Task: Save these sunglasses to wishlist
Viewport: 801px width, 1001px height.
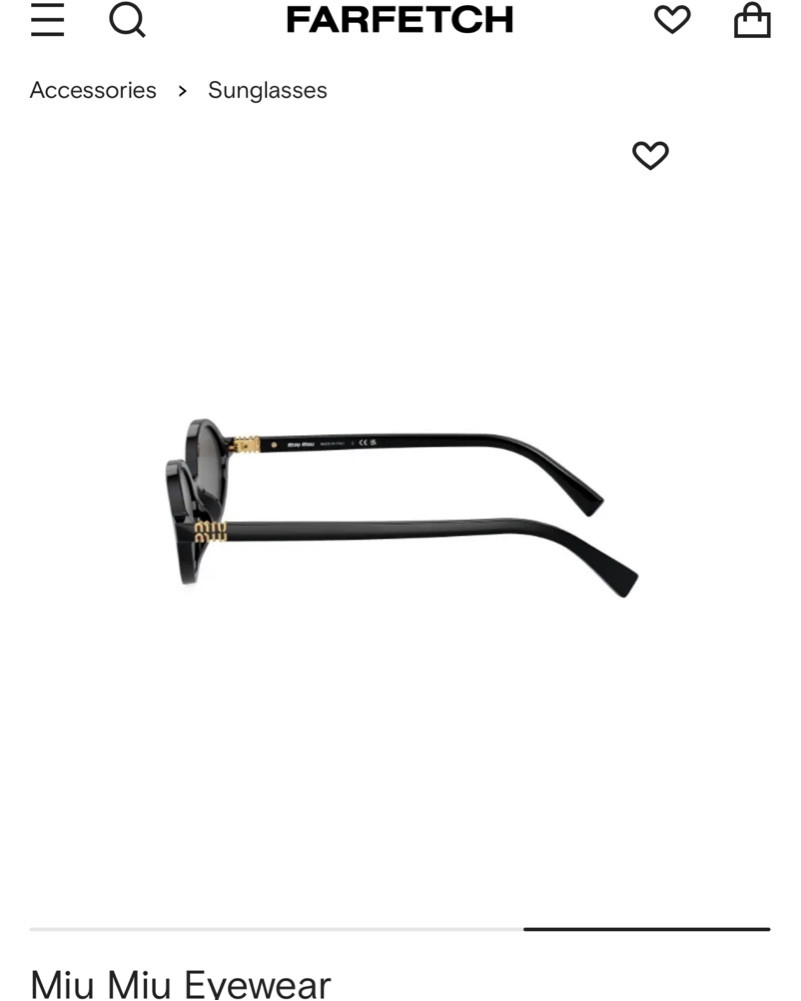Action: [x=650, y=155]
